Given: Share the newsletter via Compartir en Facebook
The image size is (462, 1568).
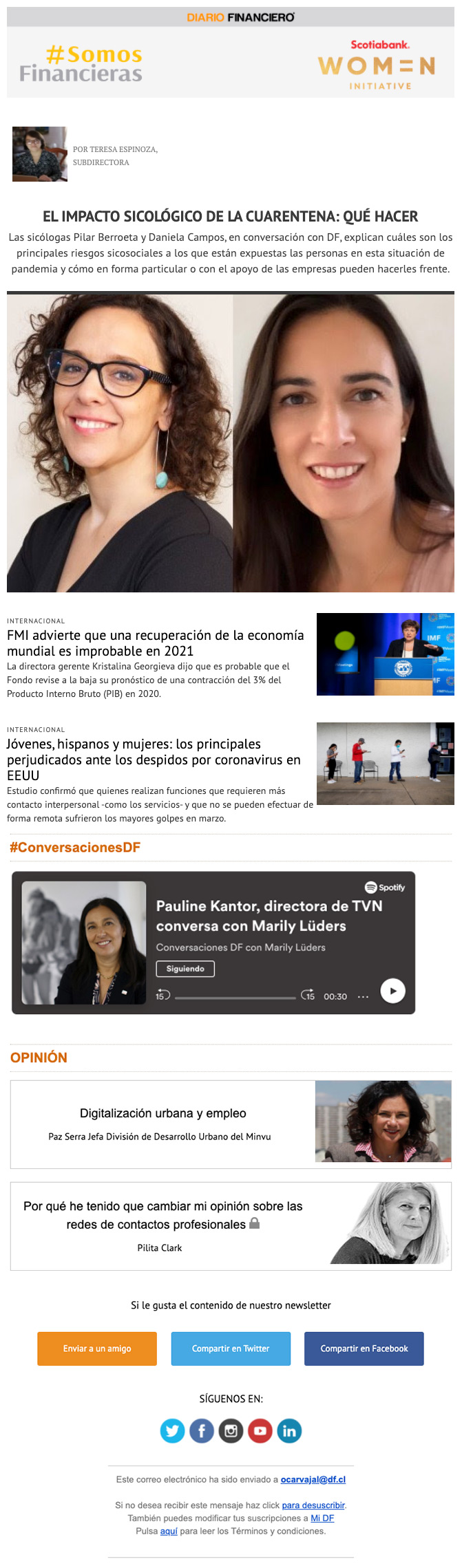Looking at the screenshot, I should coord(364,1349).
